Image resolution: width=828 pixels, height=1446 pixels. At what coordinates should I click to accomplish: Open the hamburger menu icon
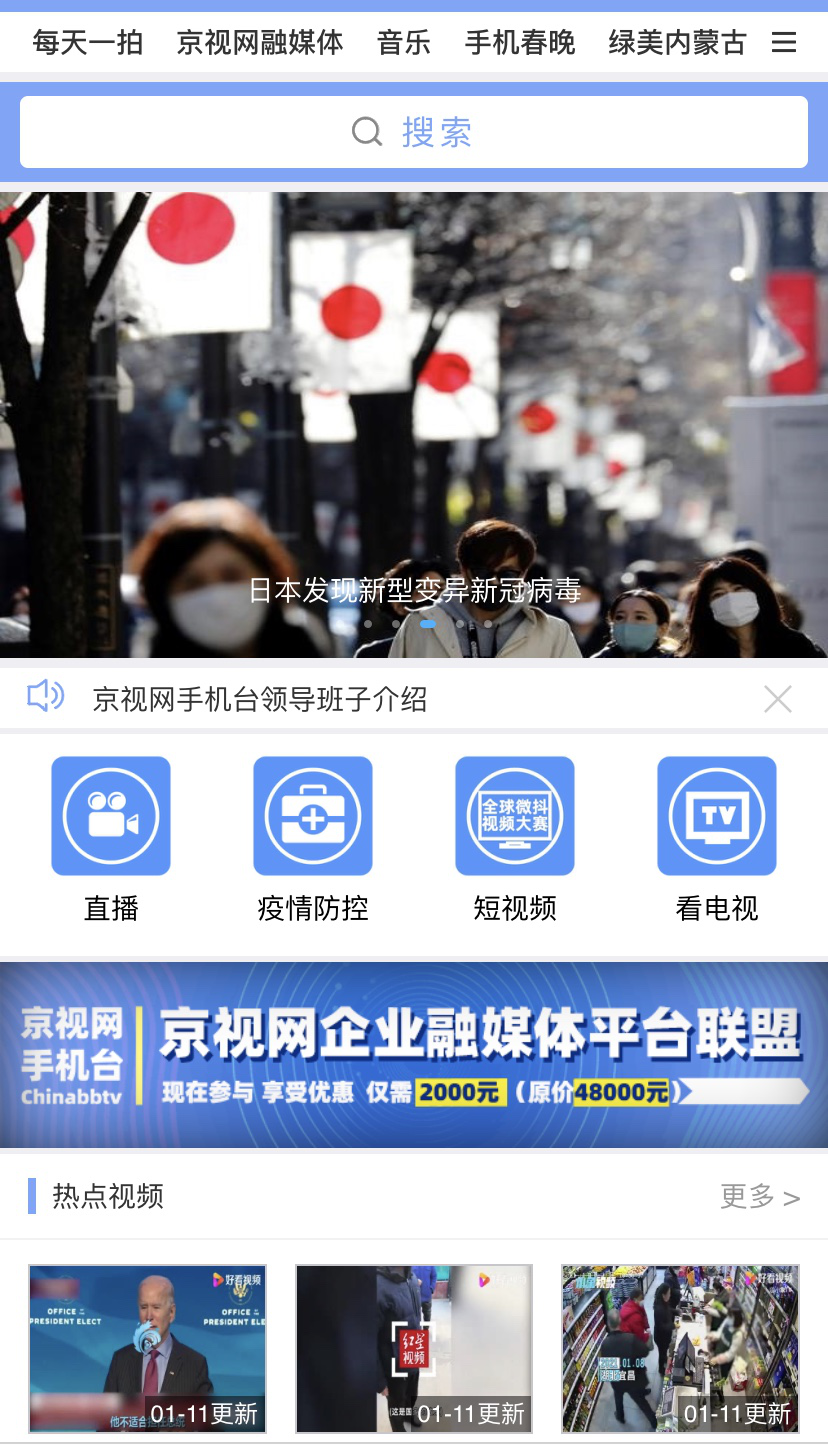click(x=785, y=43)
